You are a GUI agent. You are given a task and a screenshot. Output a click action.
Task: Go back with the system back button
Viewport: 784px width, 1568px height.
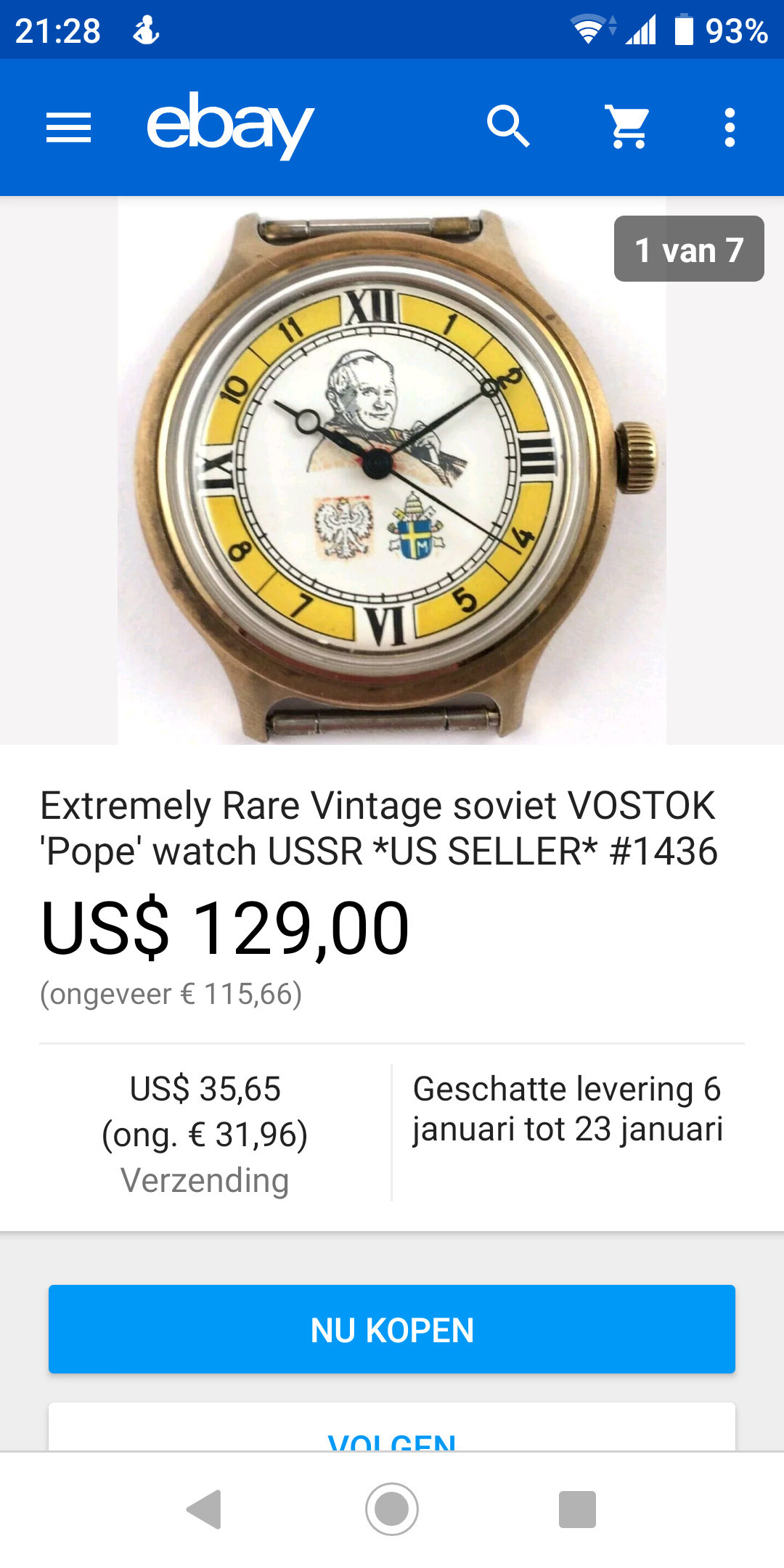point(204,1510)
